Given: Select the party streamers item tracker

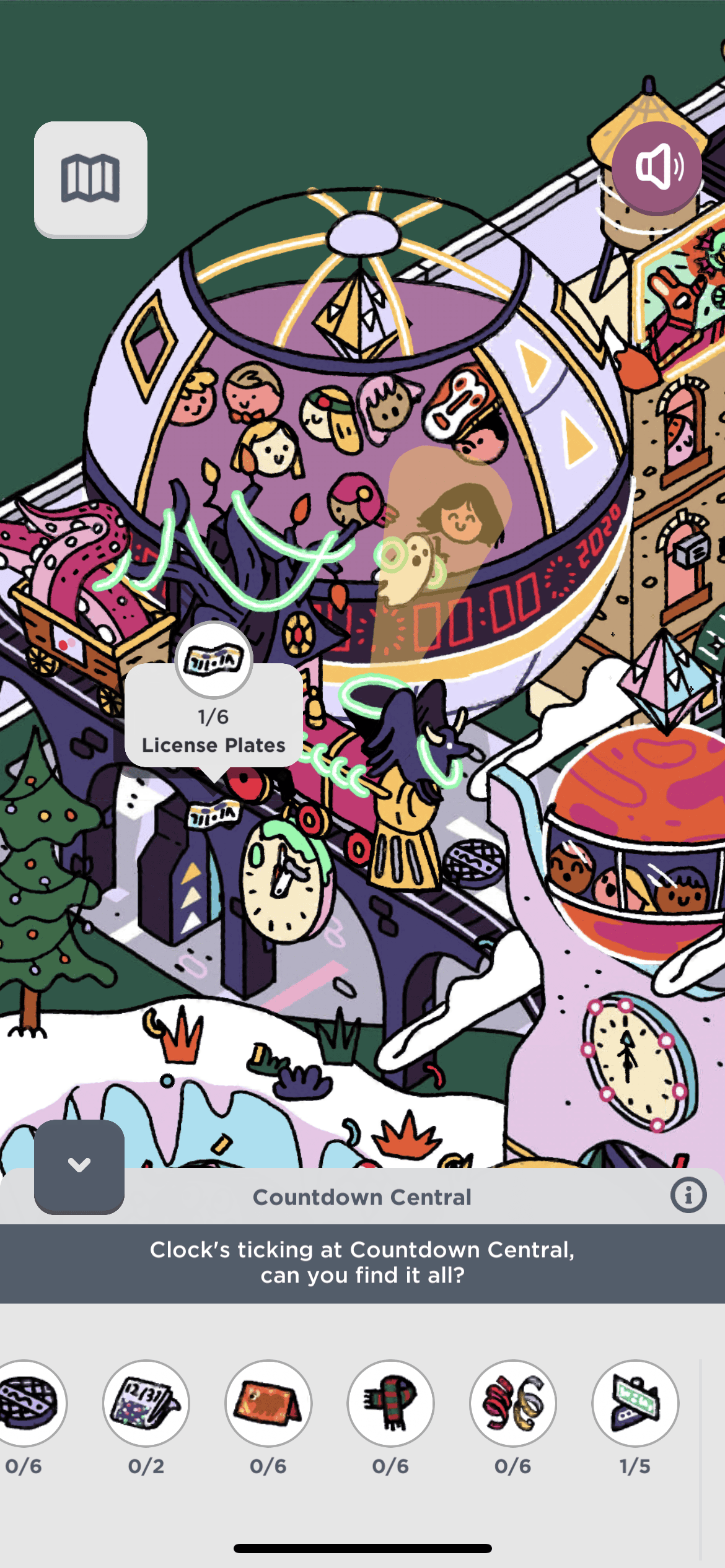Looking at the screenshot, I should (512, 1403).
